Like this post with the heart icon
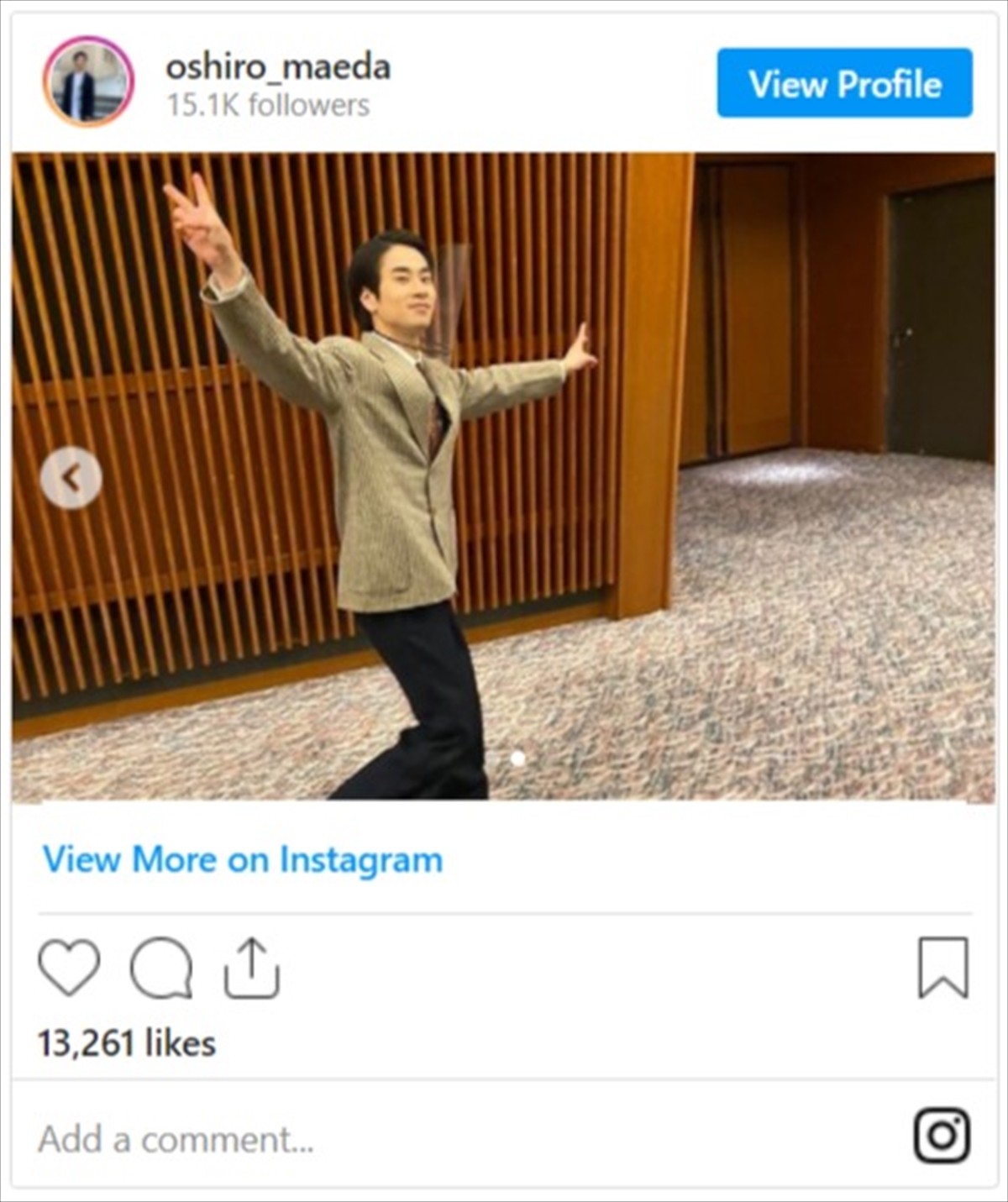Viewport: 1008px width, 1202px height. pyautogui.click(x=69, y=968)
